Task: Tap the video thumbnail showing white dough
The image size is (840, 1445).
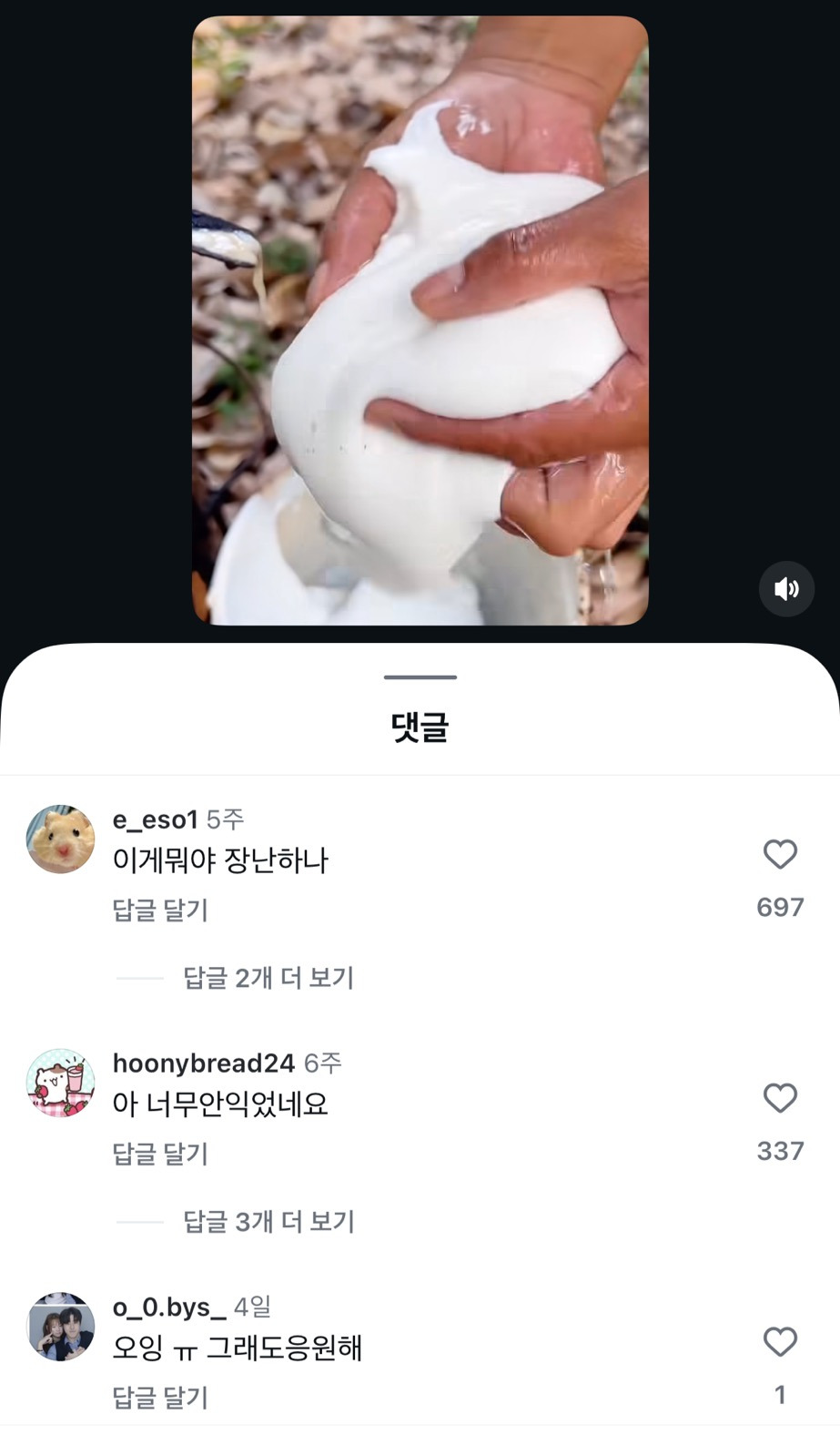Action: 420,319
